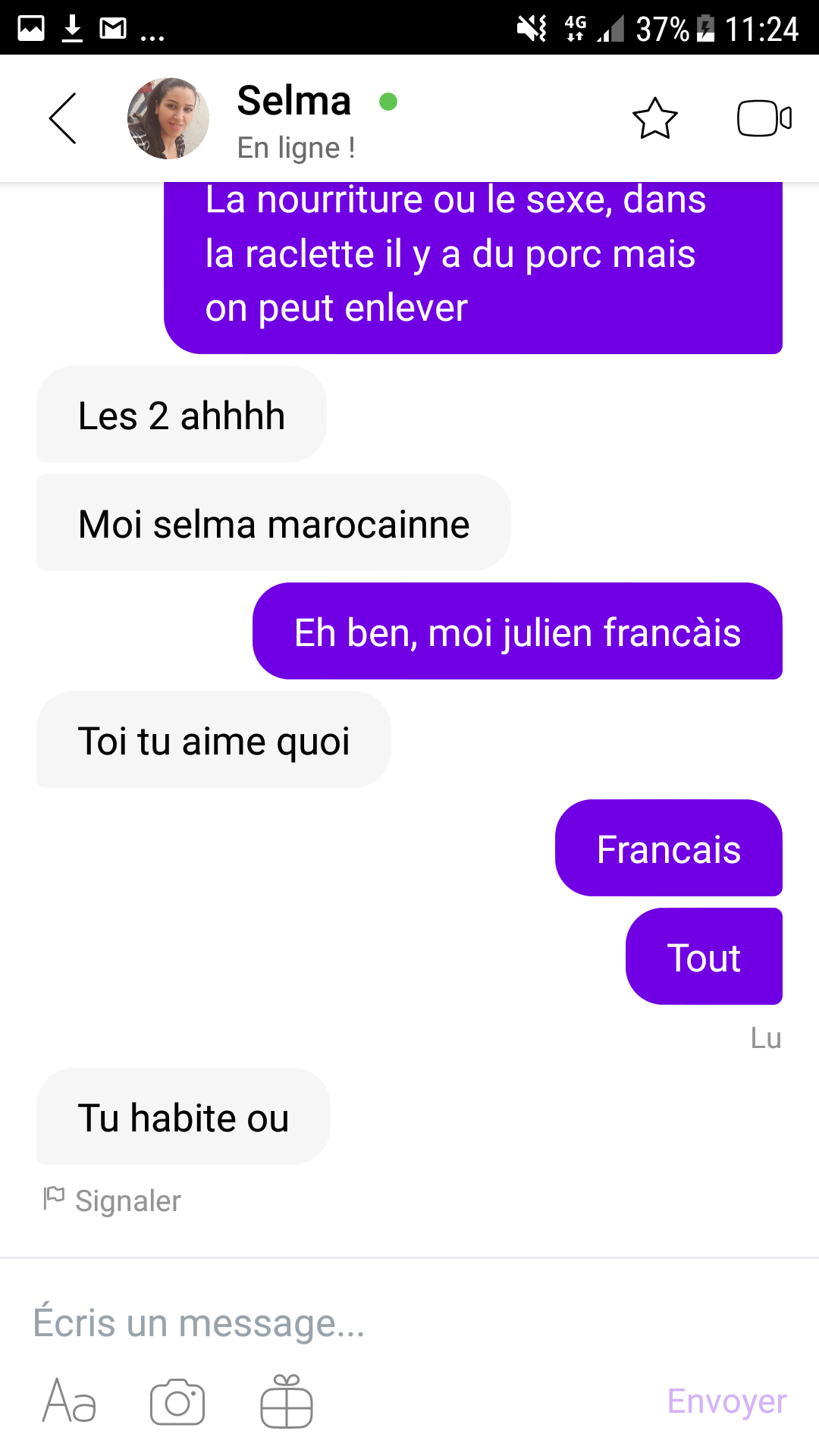Send a gift to Selma
819x1456 pixels.
pos(287,1401)
